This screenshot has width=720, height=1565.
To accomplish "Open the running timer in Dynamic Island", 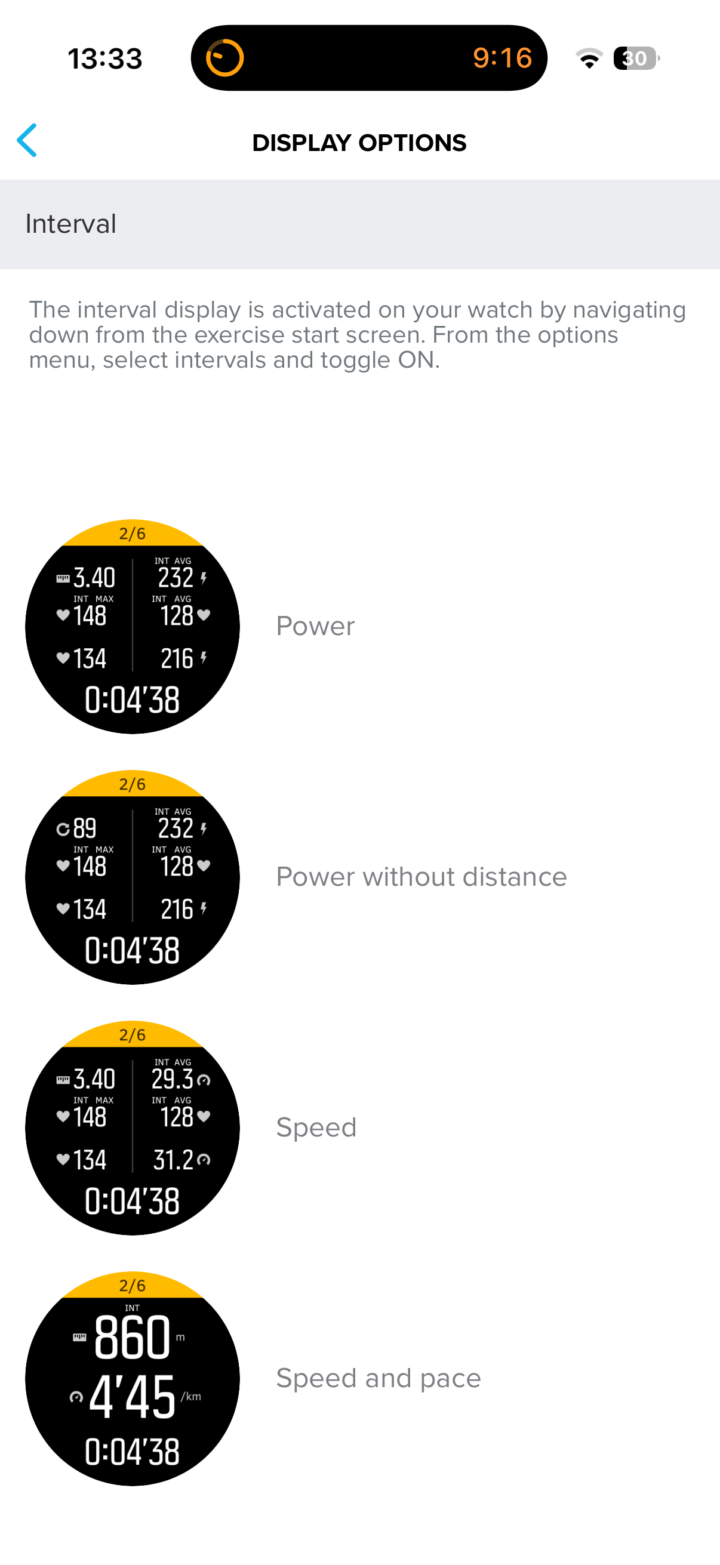I will click(x=368, y=58).
